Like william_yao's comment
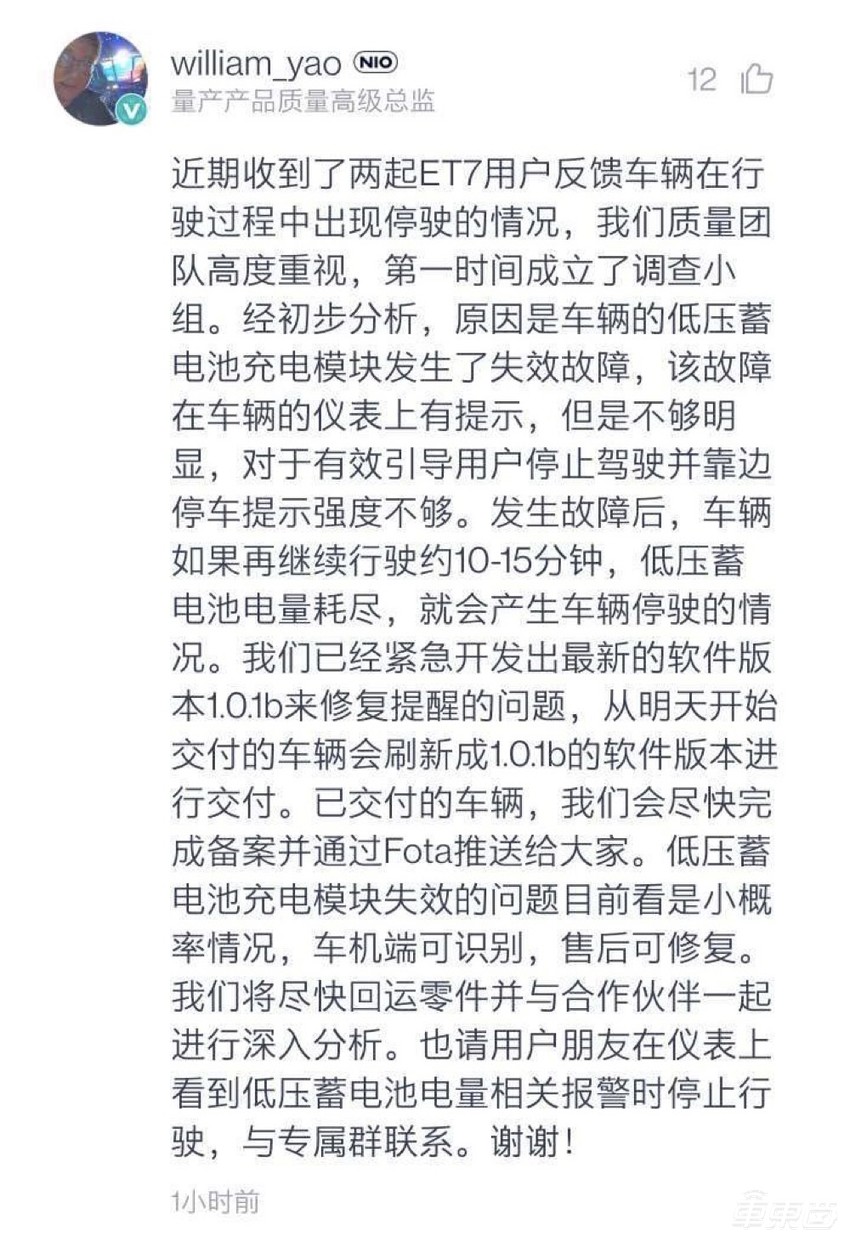Viewport: 850px width, 1242px height. [x=757, y=79]
